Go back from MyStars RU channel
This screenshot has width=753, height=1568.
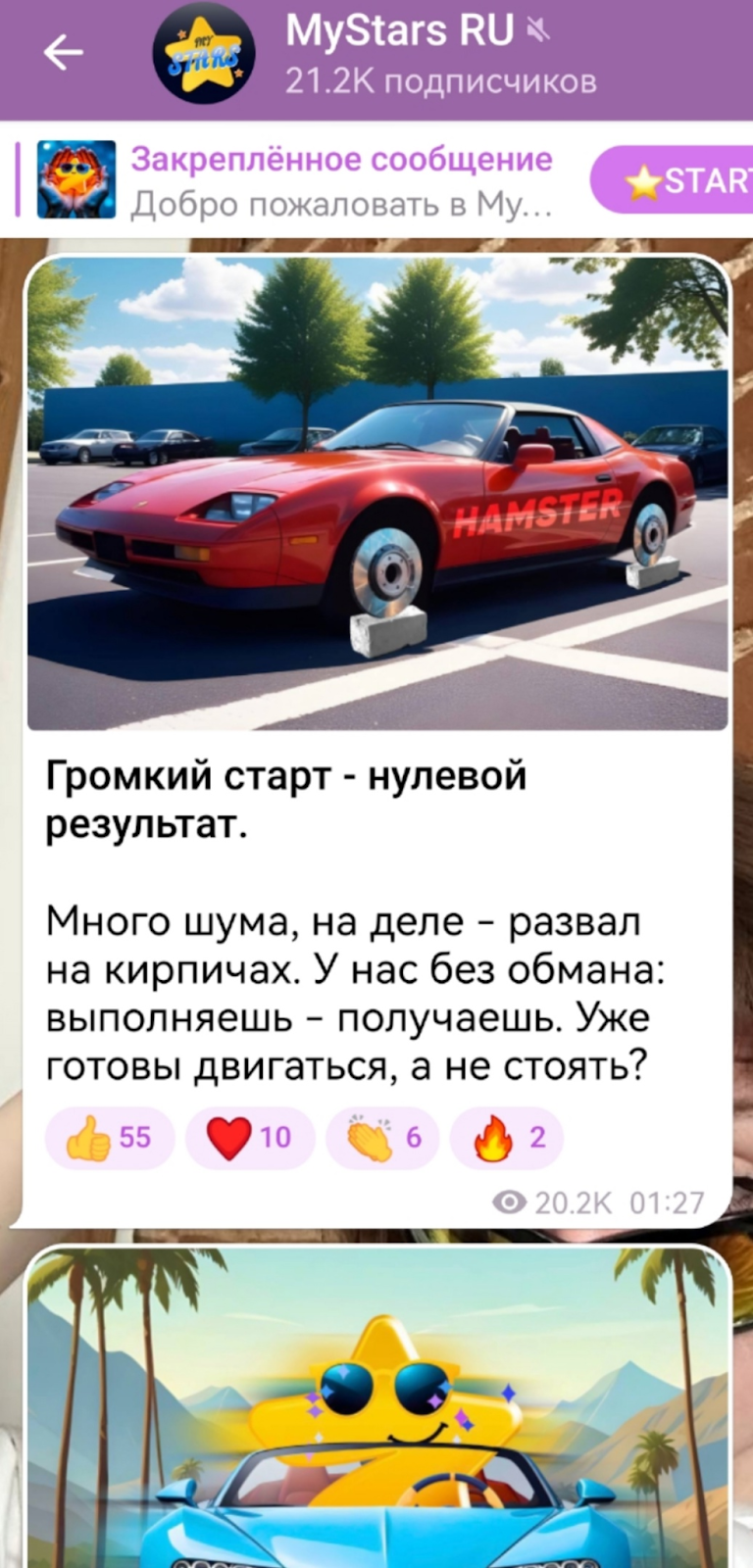64,53
